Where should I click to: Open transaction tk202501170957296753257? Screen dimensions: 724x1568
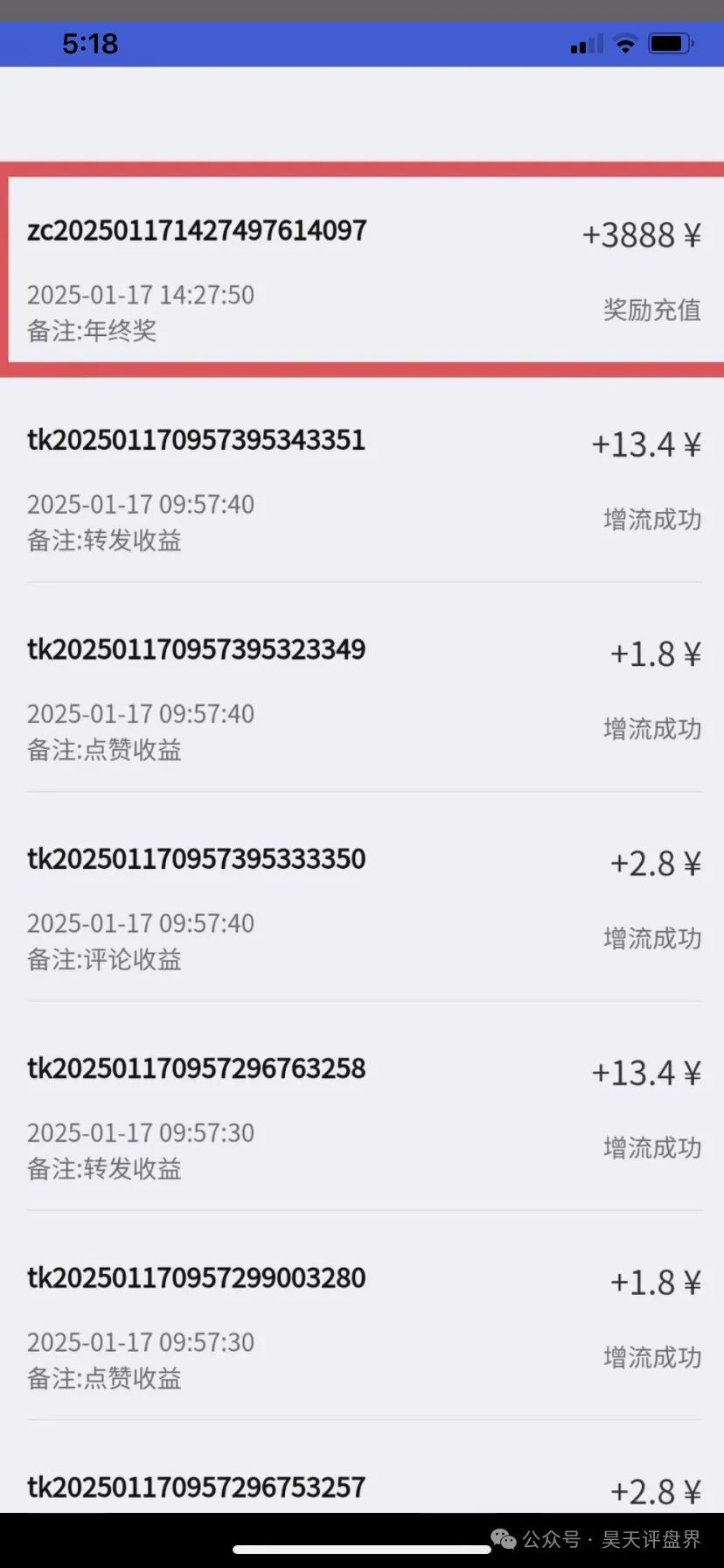(364, 1479)
